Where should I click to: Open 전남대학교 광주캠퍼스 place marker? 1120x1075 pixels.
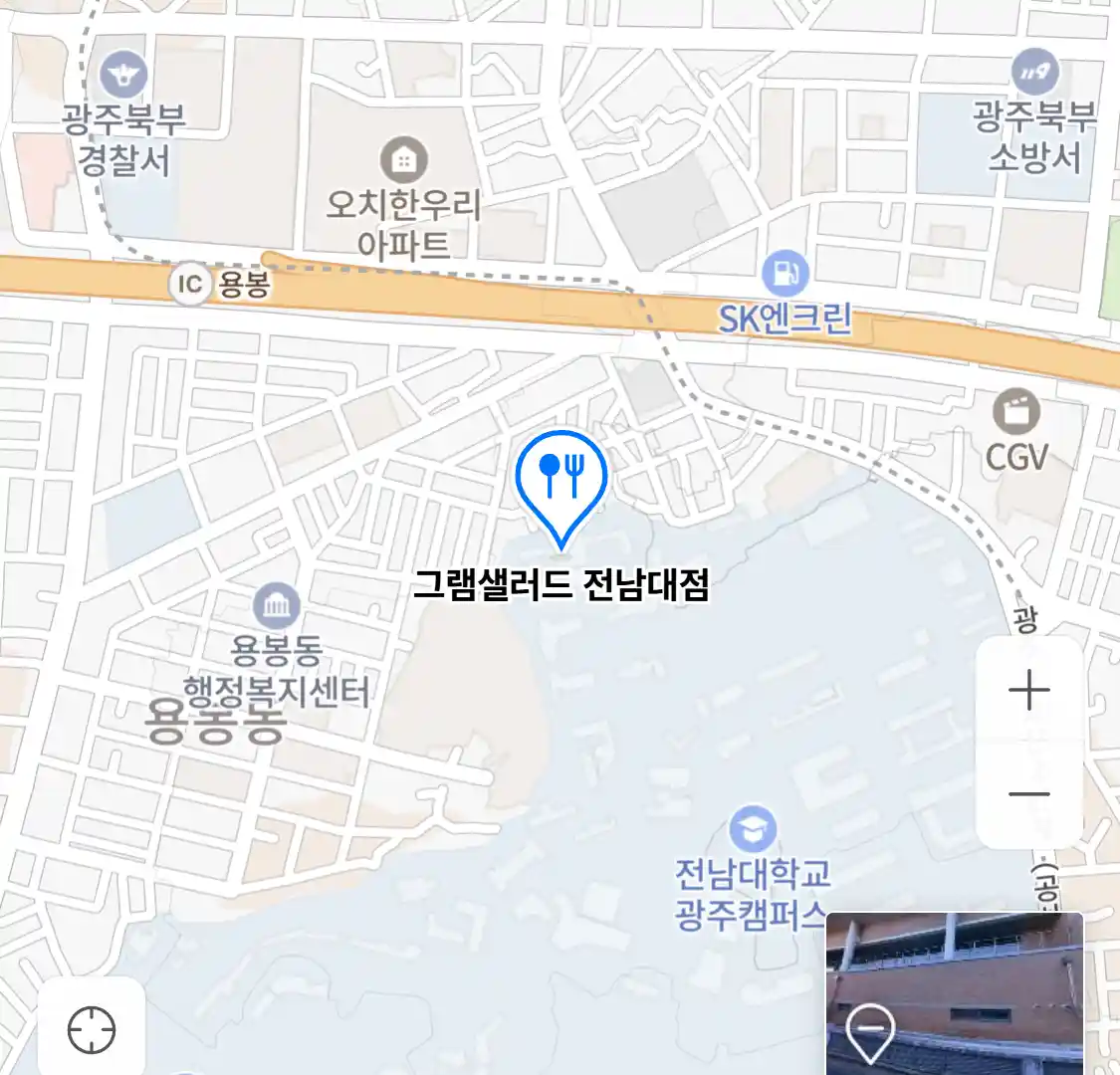[753, 829]
